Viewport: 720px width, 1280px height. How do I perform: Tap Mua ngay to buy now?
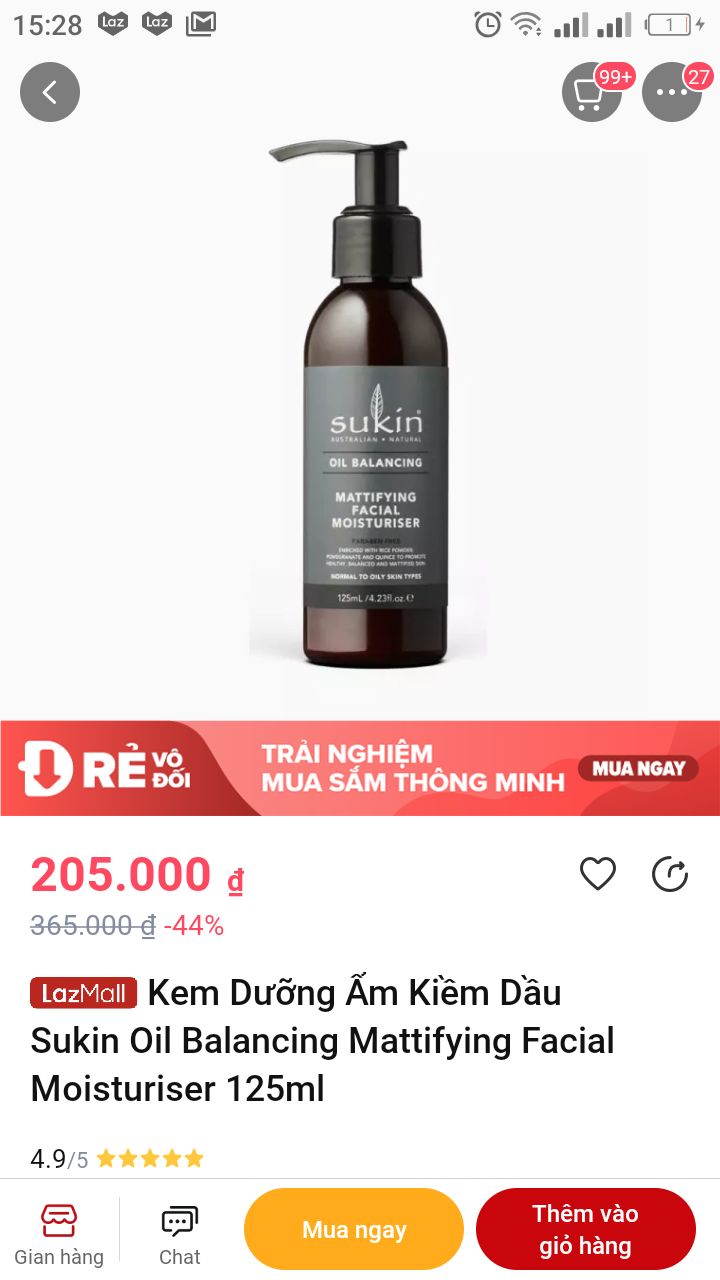tap(354, 1229)
